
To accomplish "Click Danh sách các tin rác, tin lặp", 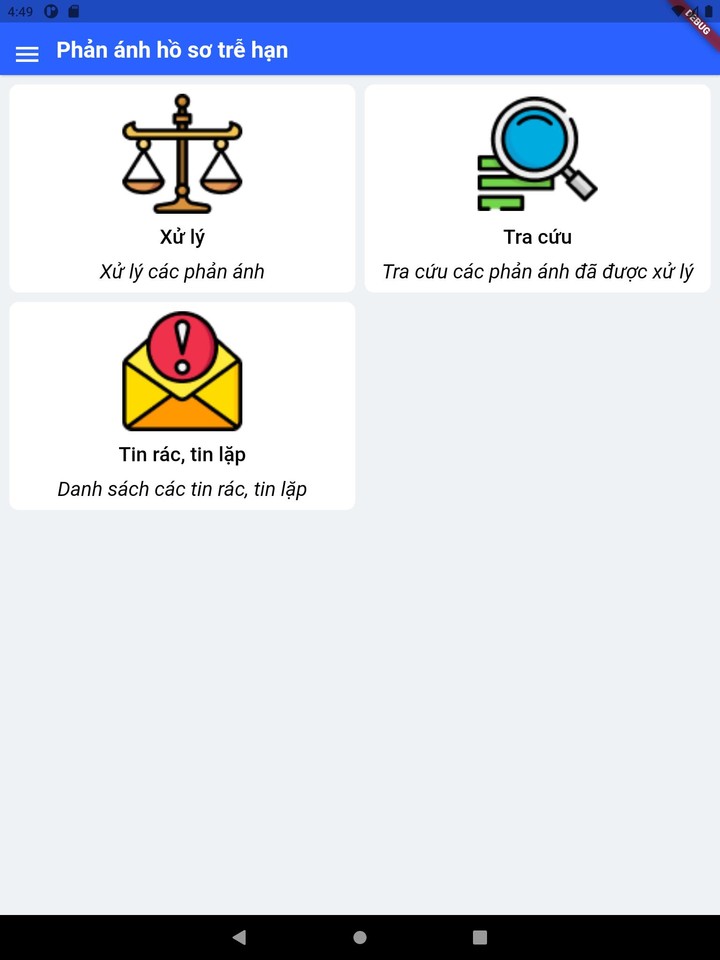I will pos(182,489).
